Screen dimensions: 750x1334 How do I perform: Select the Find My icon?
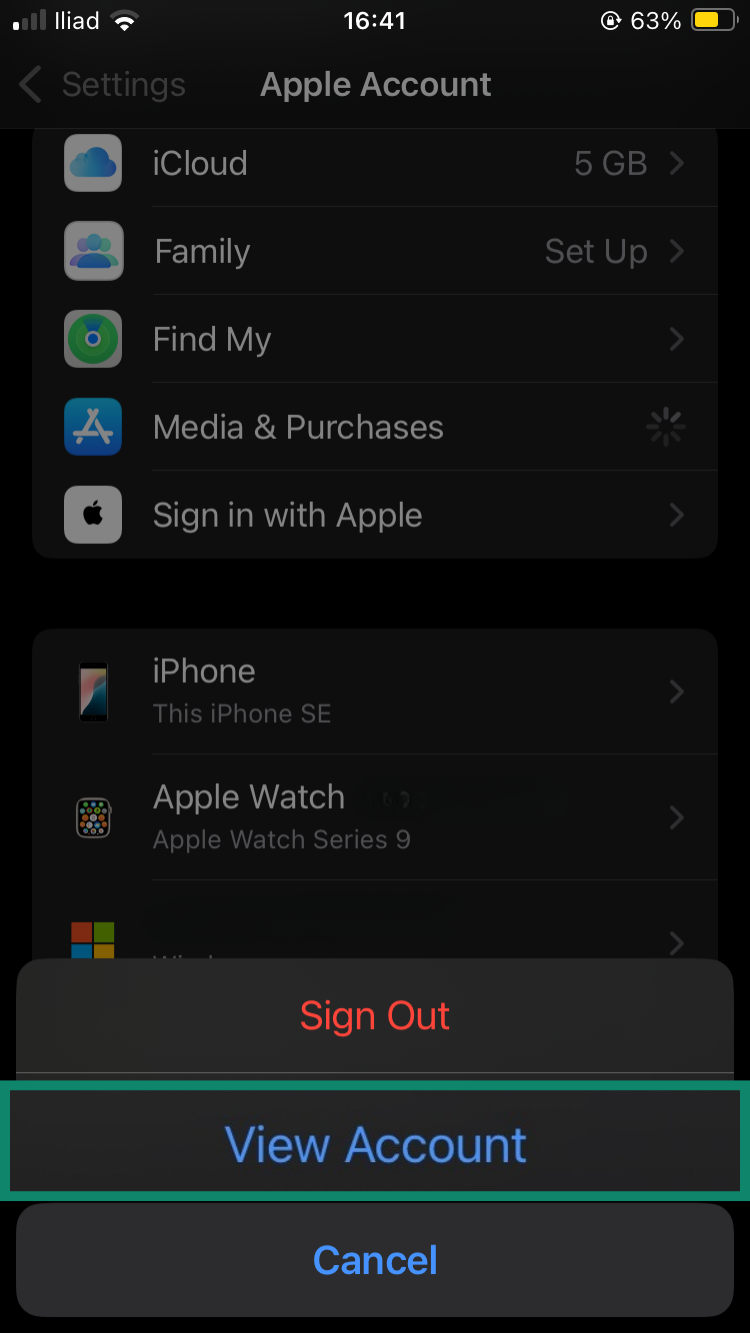coord(93,339)
